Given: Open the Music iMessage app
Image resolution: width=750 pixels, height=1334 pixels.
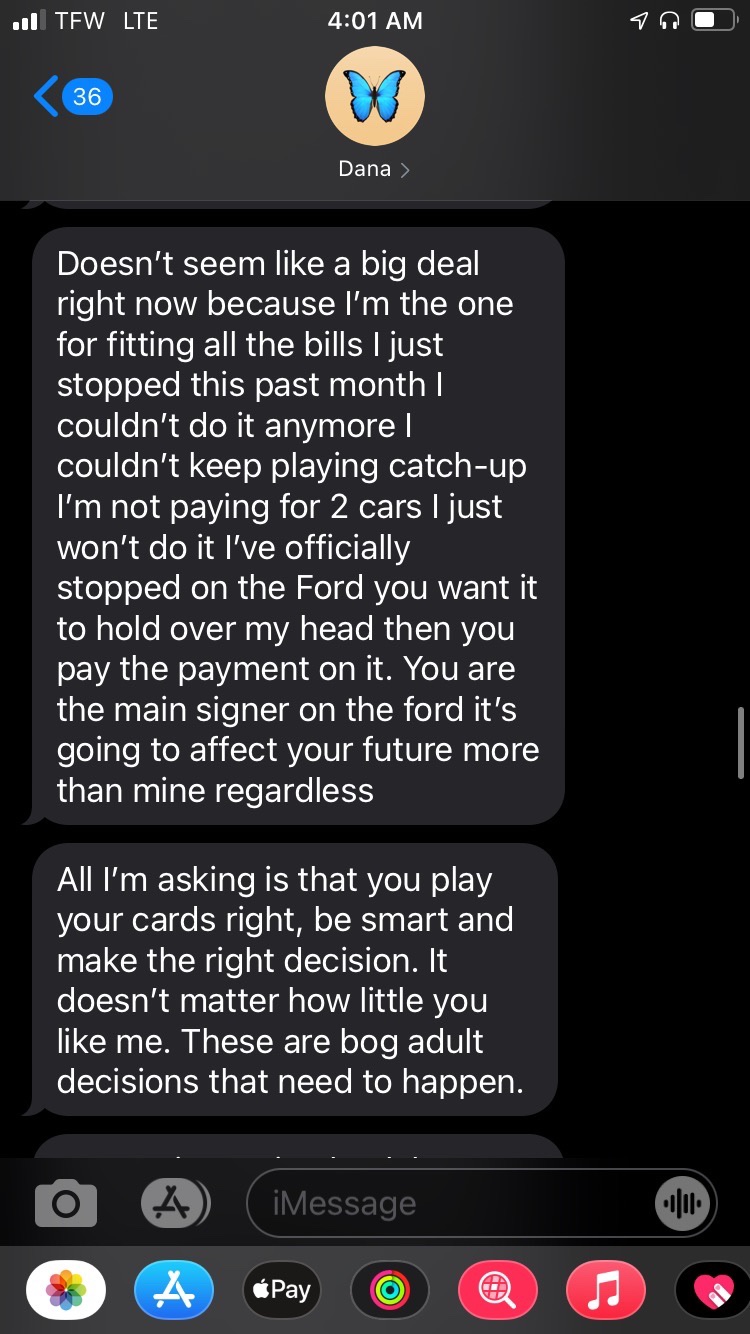Looking at the screenshot, I should (605, 1290).
